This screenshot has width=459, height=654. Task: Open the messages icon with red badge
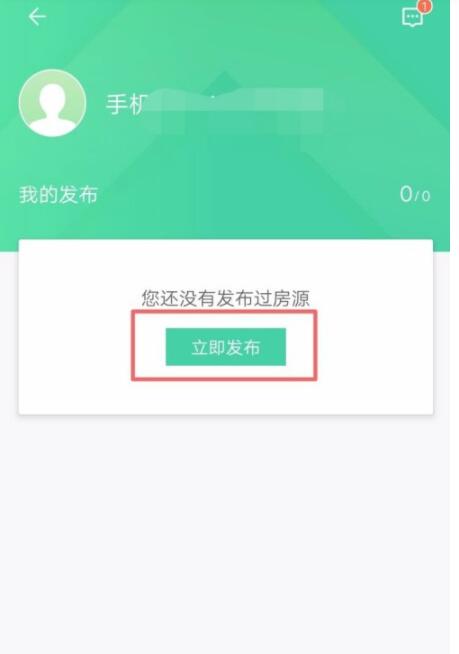pos(413,17)
